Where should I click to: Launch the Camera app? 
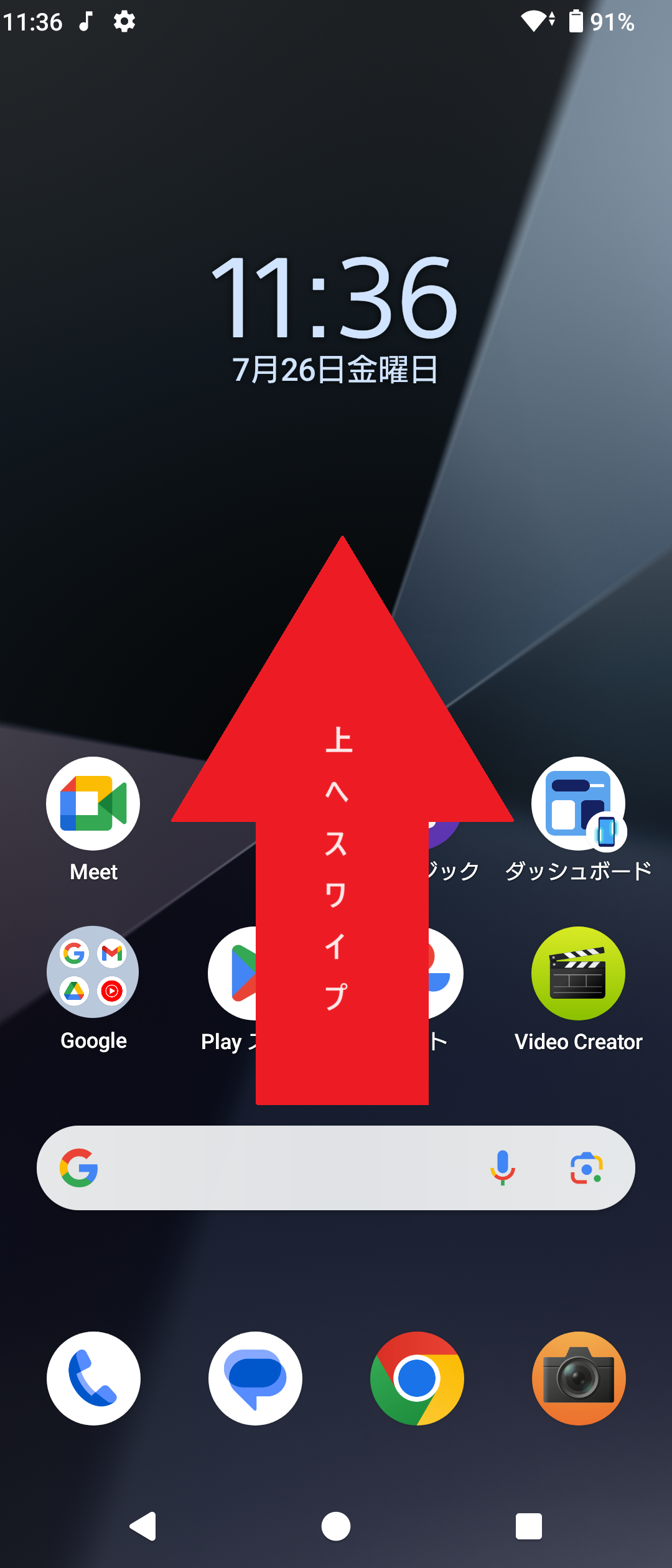pyautogui.click(x=579, y=1379)
